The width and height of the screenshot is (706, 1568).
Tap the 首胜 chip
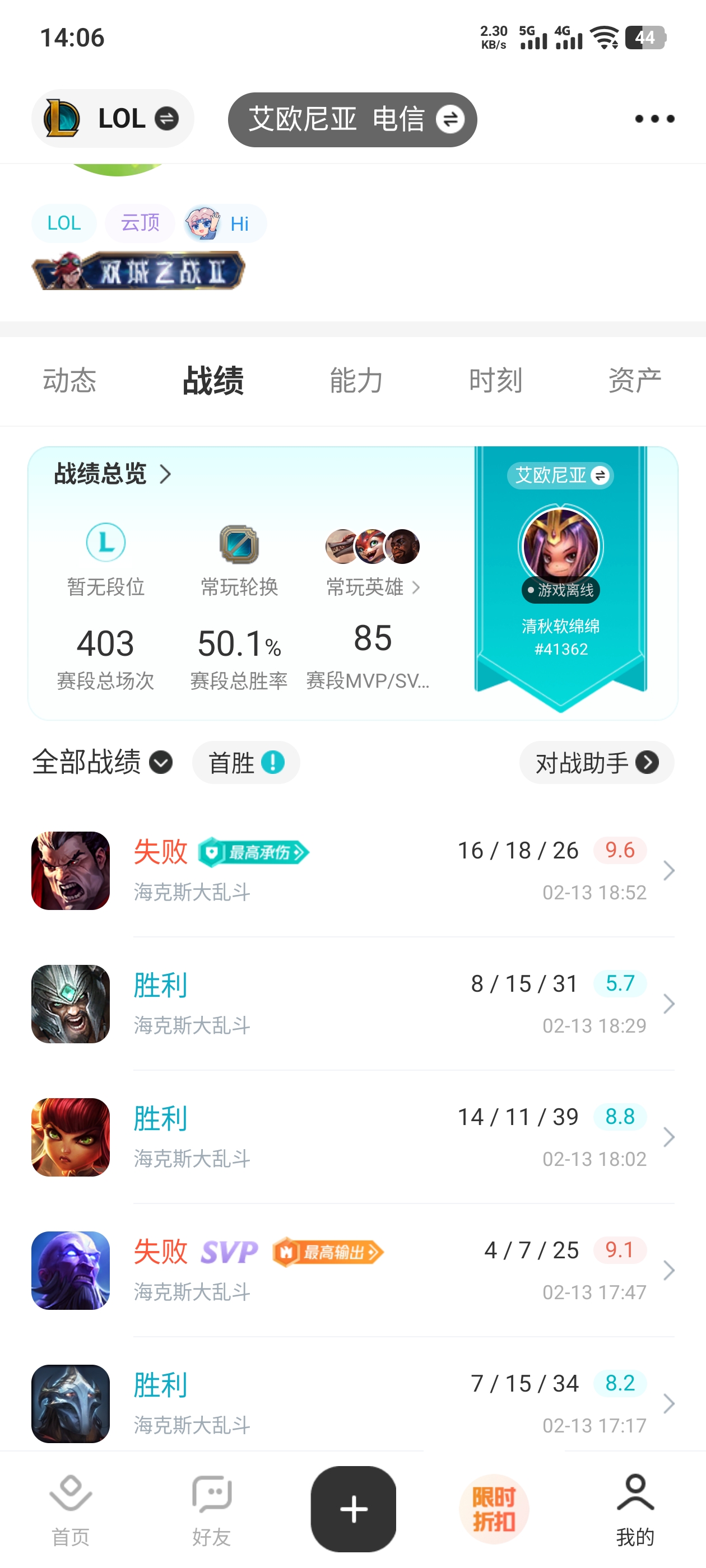click(x=245, y=762)
